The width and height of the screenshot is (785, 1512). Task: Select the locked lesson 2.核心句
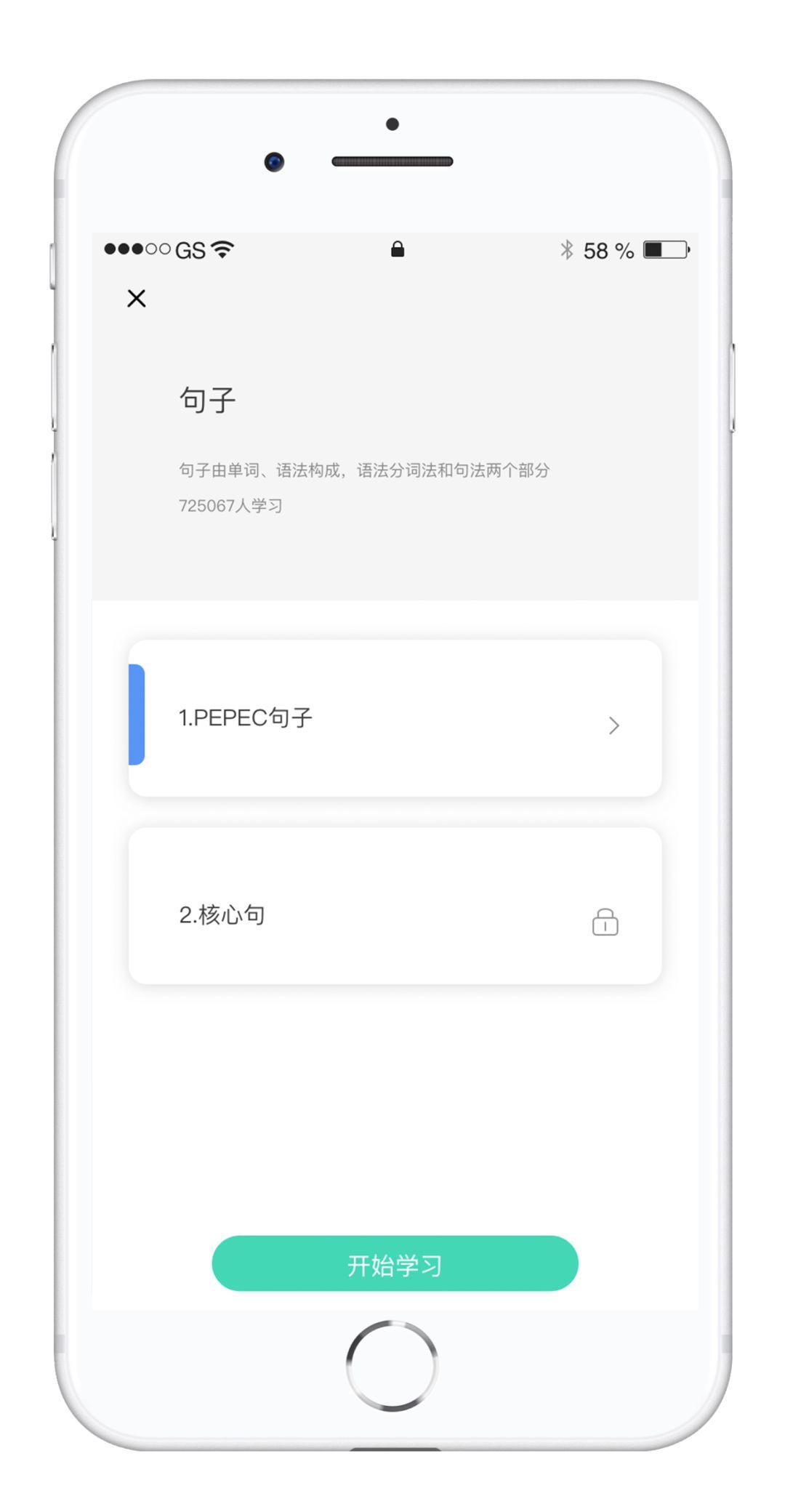[395, 906]
